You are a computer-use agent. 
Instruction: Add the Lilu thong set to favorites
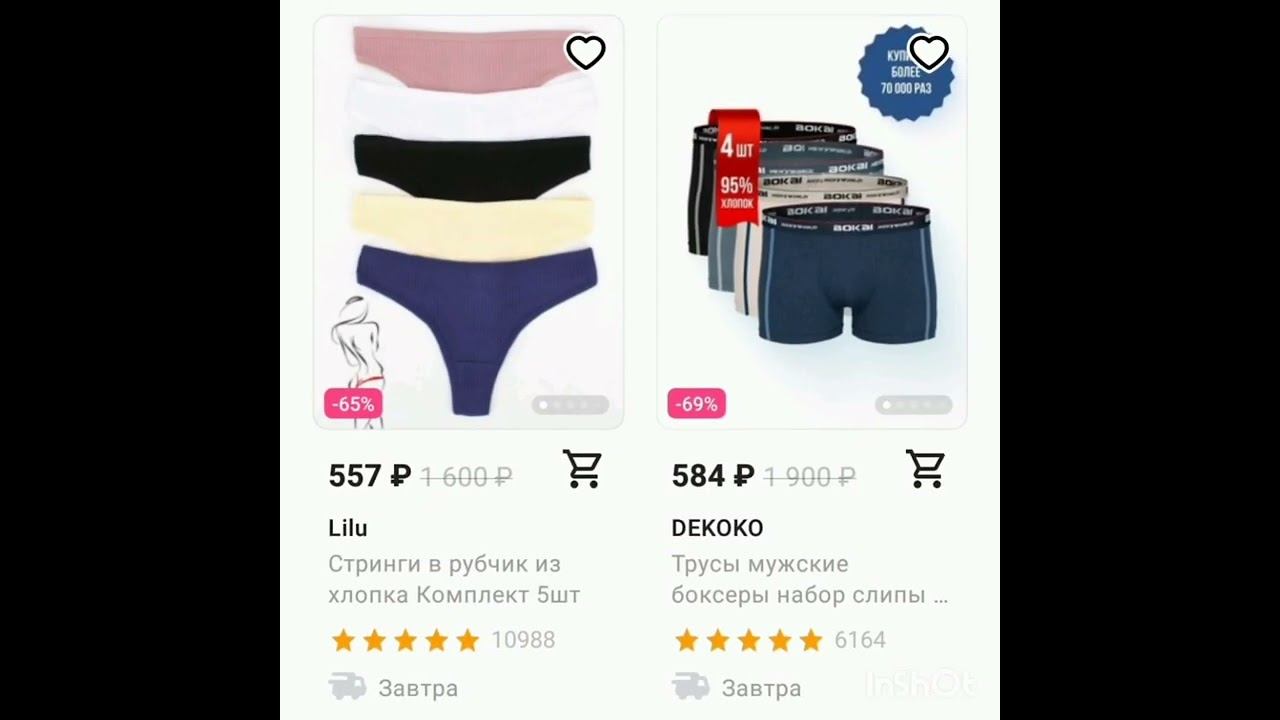(x=585, y=52)
